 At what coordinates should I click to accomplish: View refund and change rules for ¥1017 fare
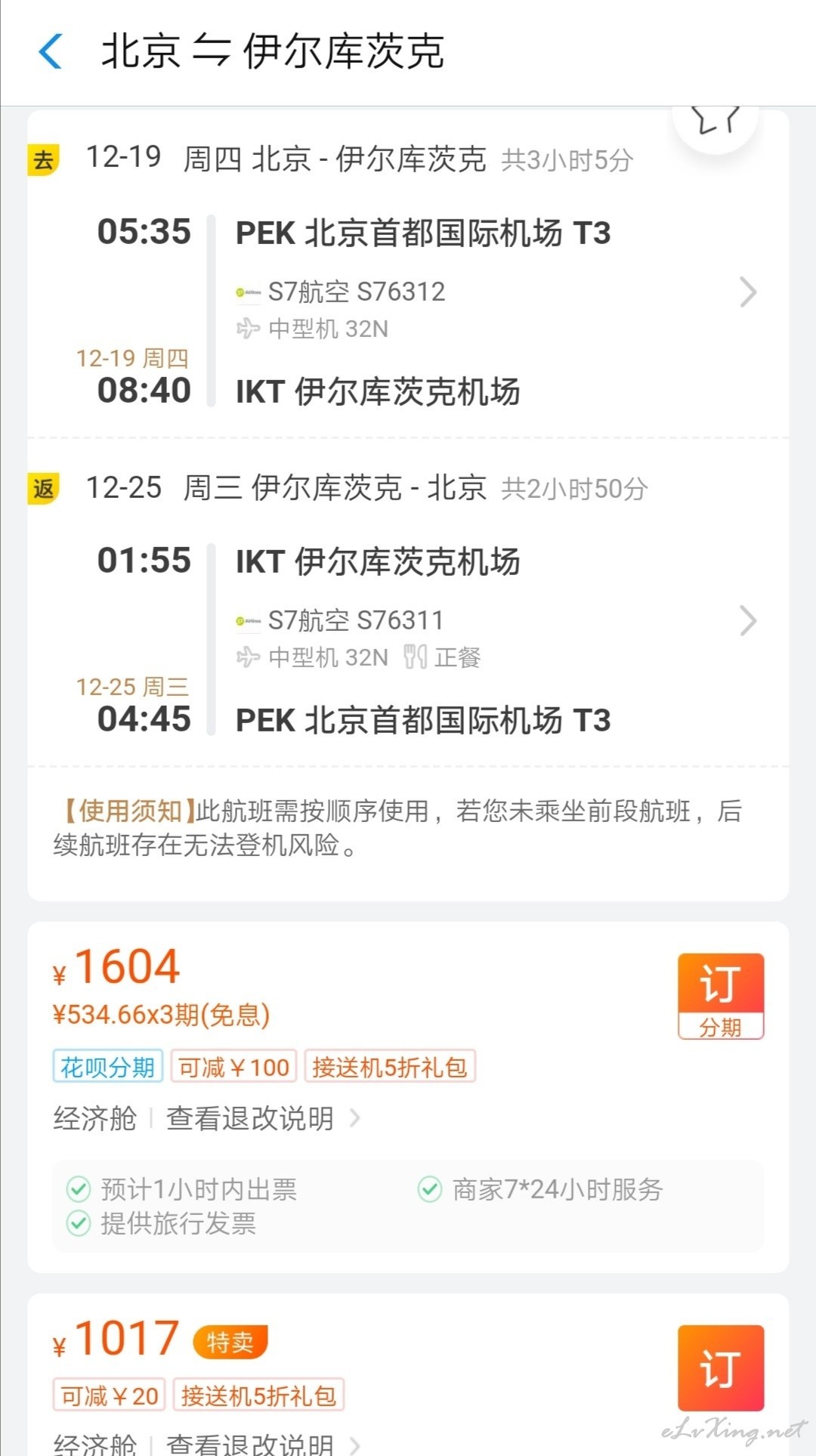263,1443
